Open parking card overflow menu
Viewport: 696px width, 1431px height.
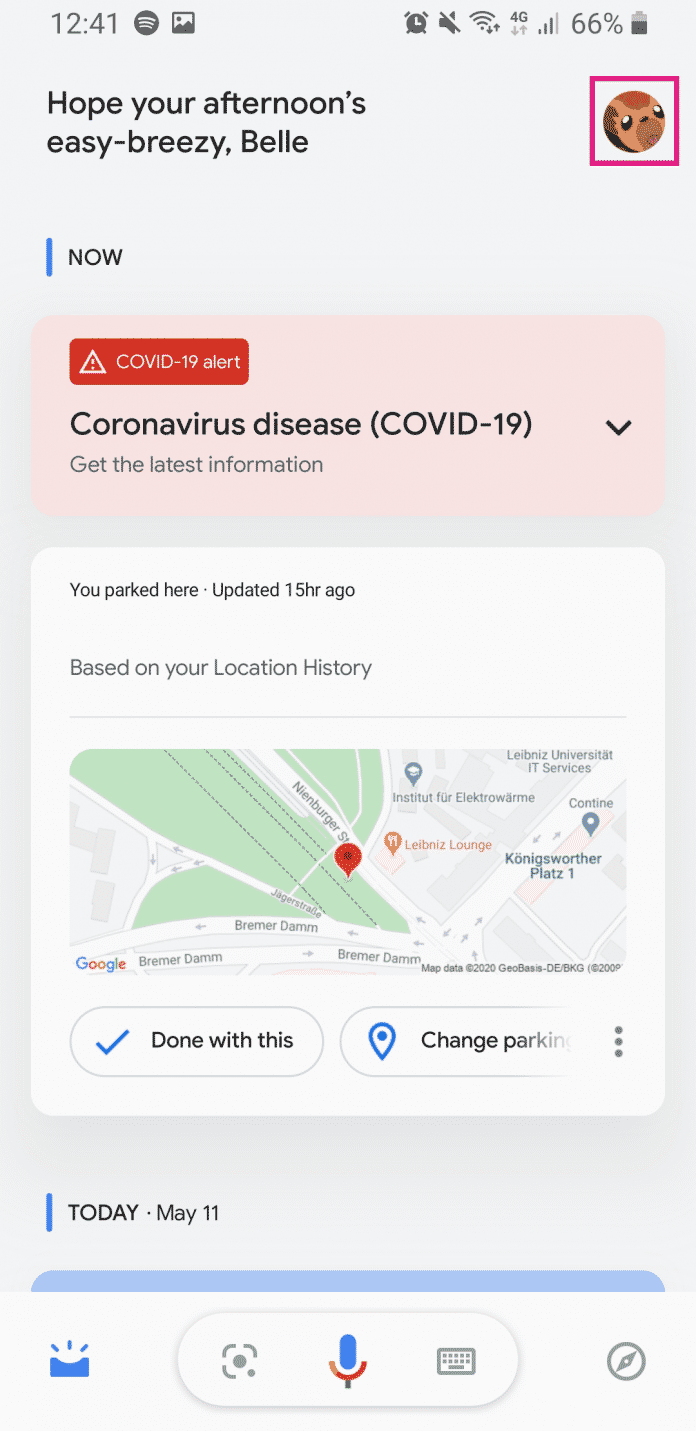619,1041
